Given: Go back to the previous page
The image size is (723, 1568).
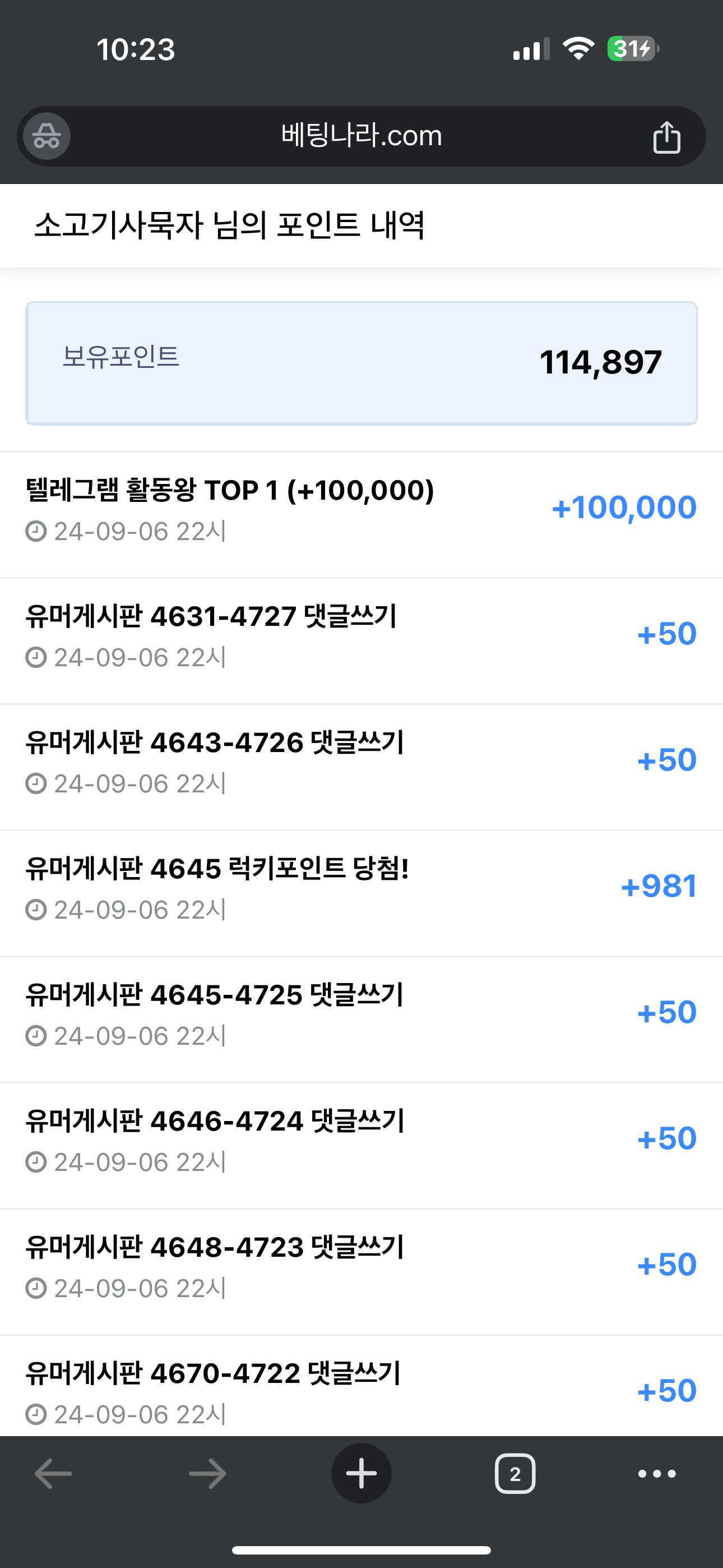Looking at the screenshot, I should [54, 1474].
